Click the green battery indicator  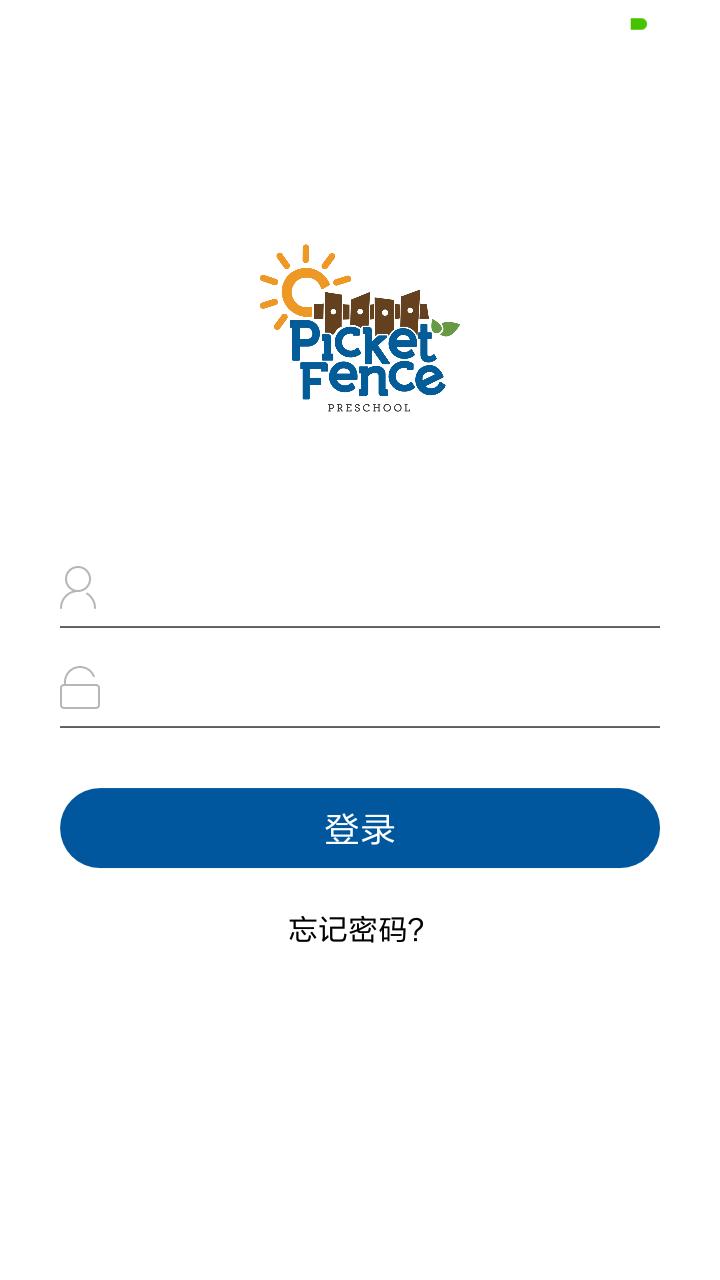(638, 24)
